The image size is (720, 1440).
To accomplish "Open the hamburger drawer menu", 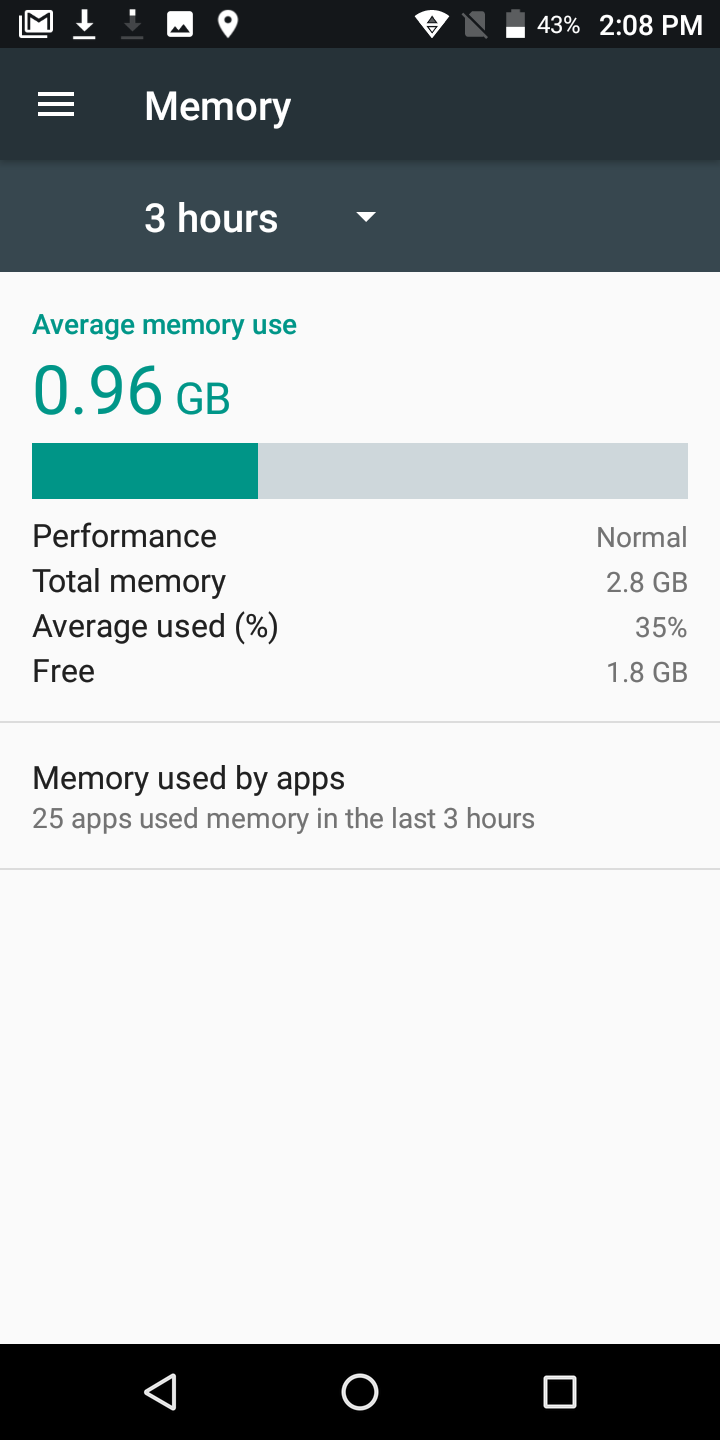I will click(56, 105).
